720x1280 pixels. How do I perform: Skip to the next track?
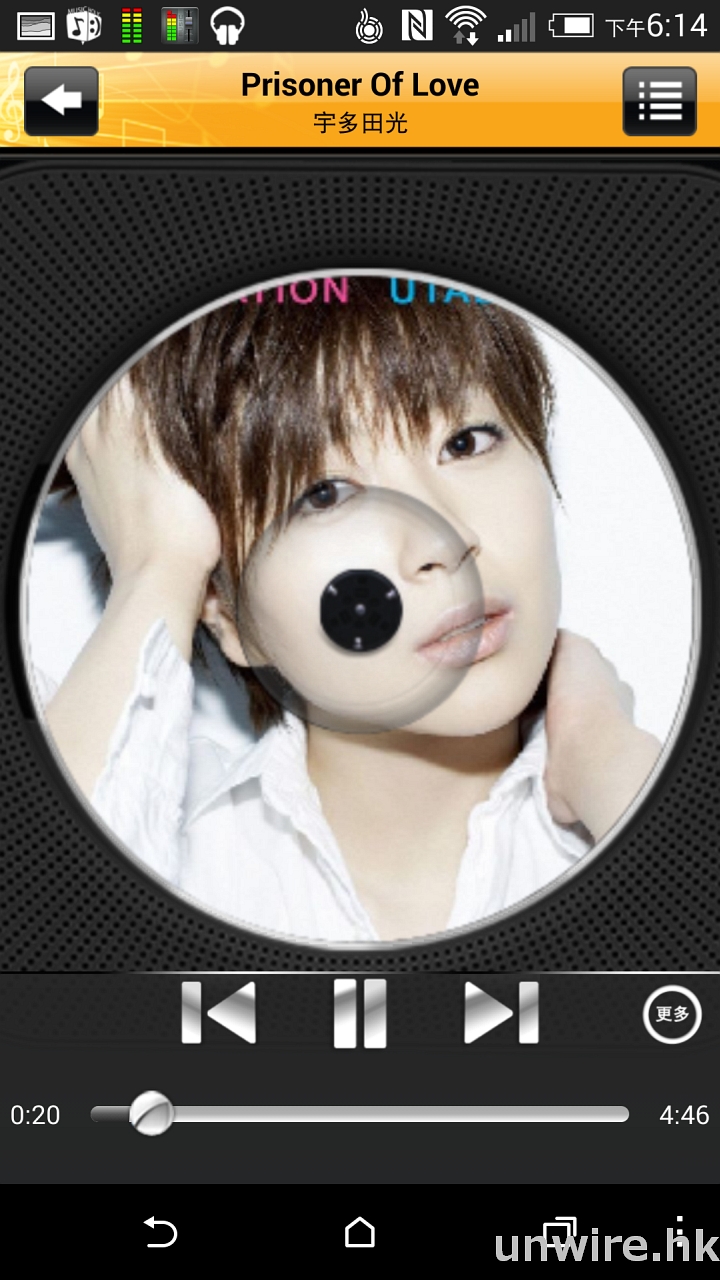click(x=501, y=1013)
